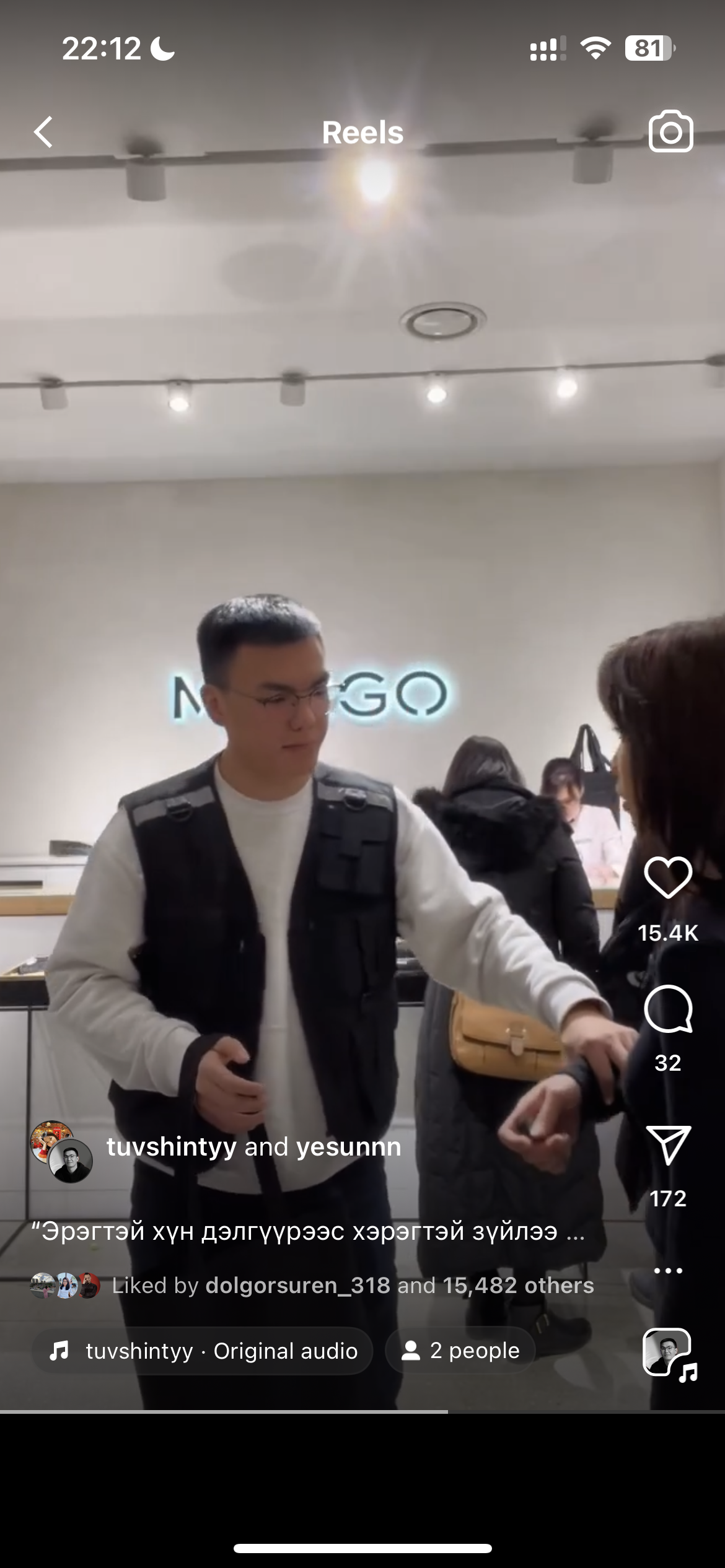This screenshot has width=725, height=1568.
Task: Open the tuvshintyy profile link
Action: click(x=172, y=1146)
